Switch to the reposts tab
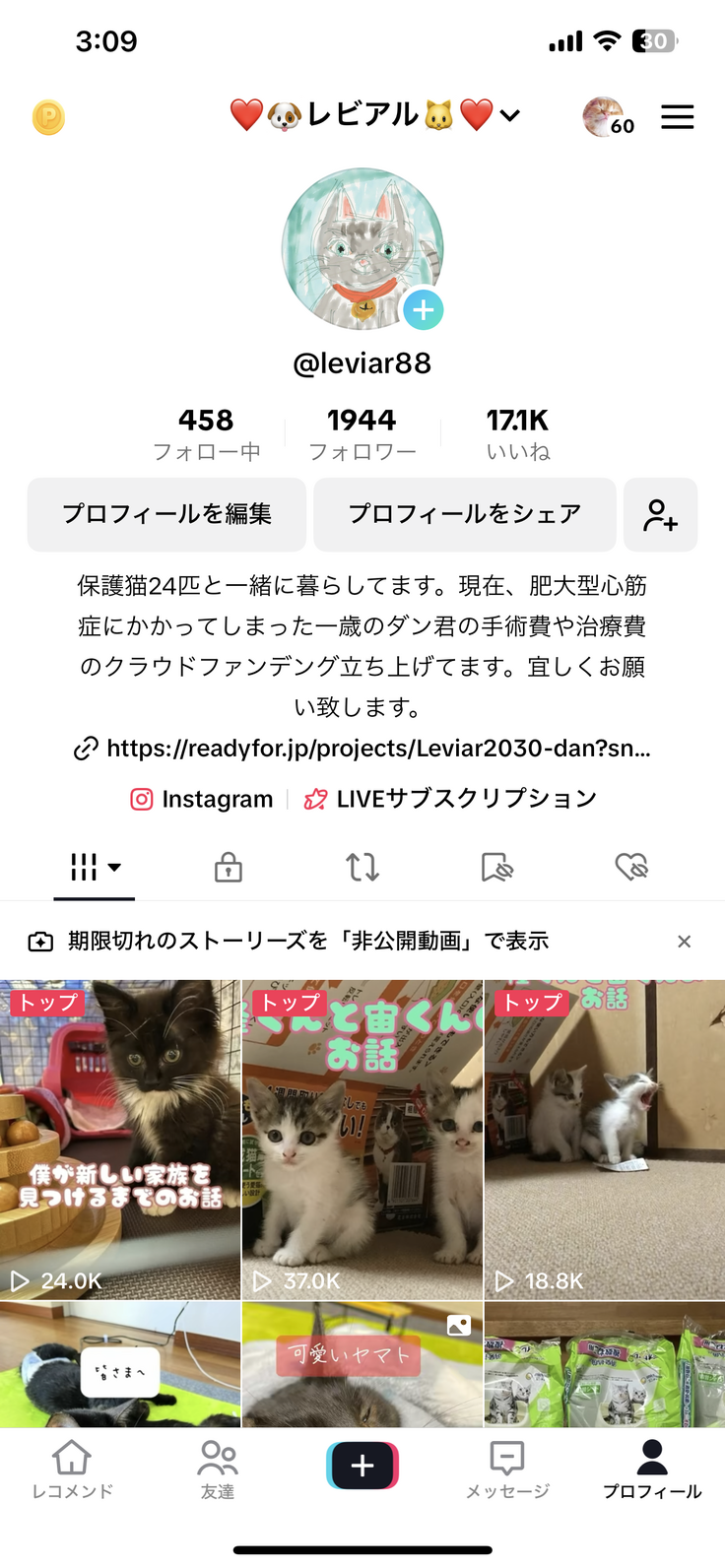Image resolution: width=725 pixels, height=1568 pixels. point(362,868)
